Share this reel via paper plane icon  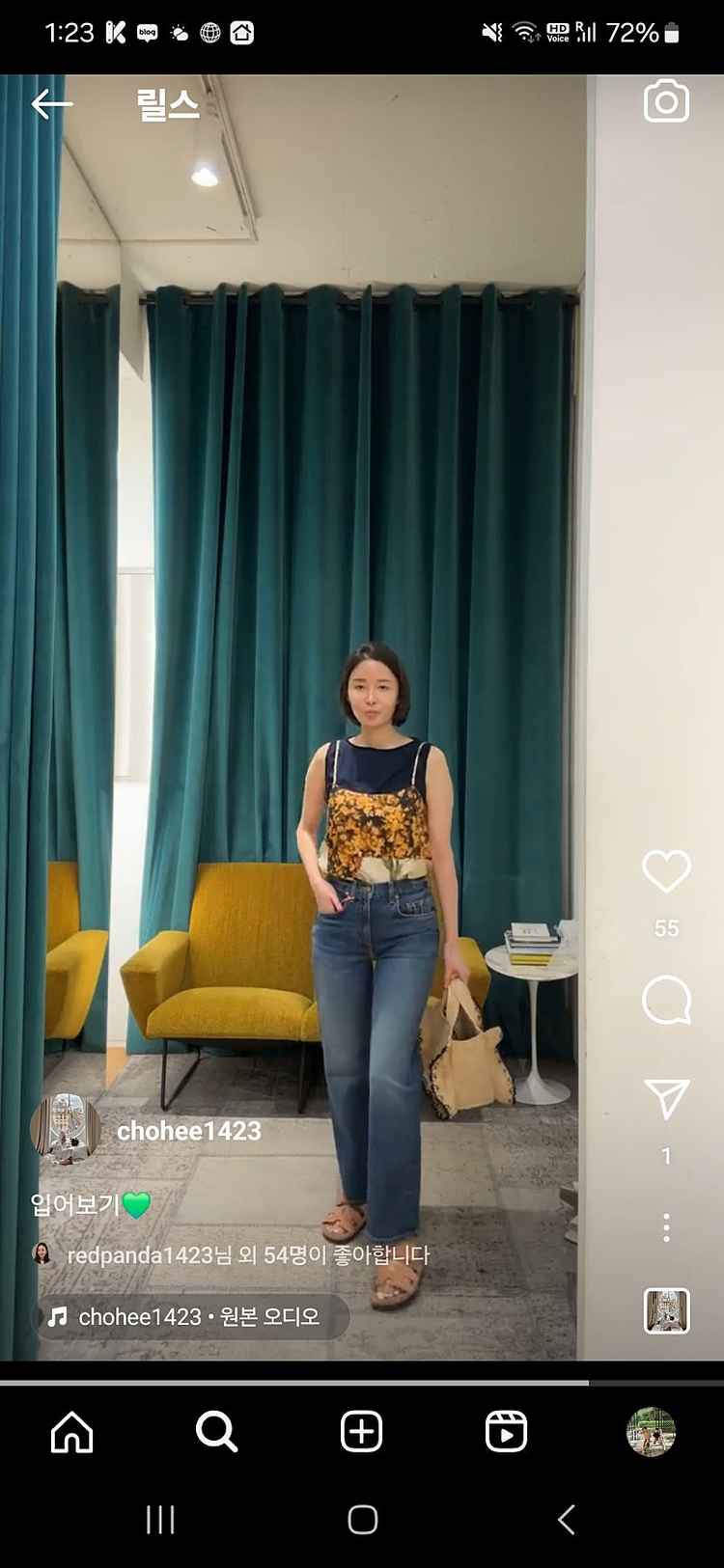(666, 1098)
